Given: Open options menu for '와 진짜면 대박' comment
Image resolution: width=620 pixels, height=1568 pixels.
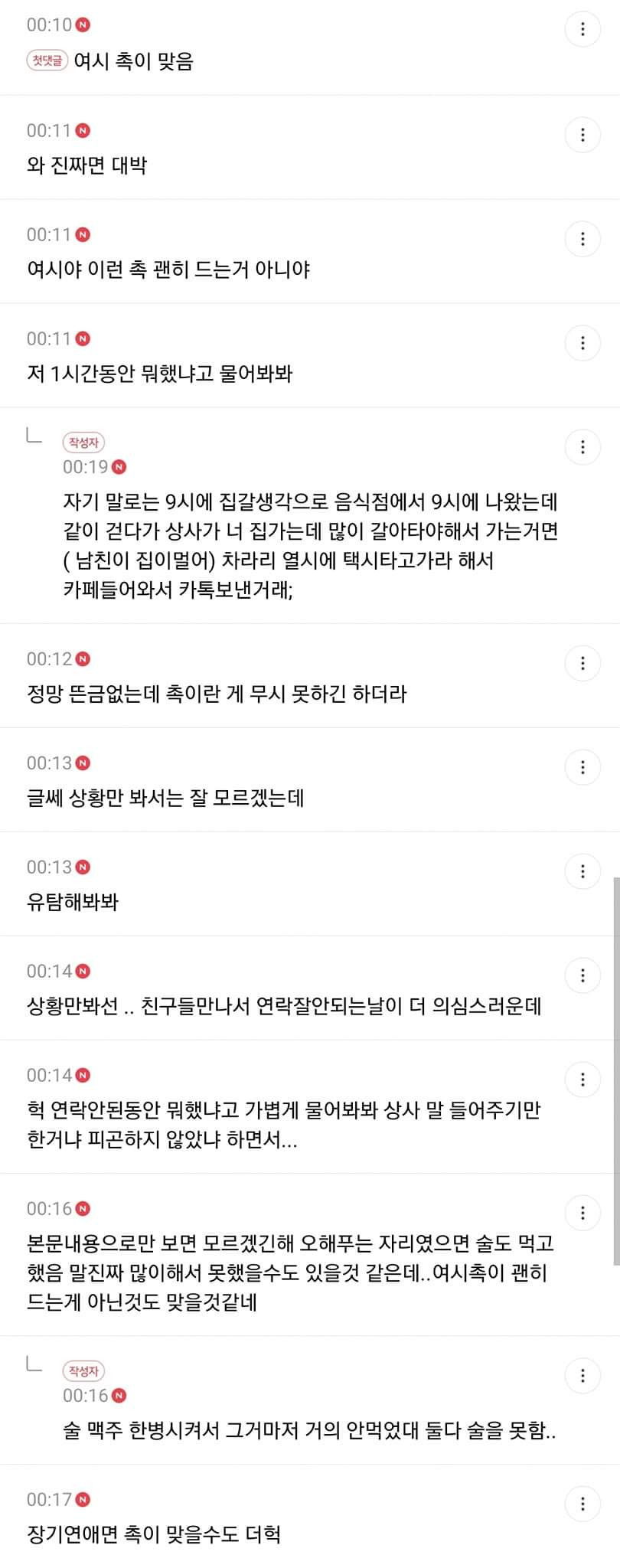Looking at the screenshot, I should tap(582, 135).
